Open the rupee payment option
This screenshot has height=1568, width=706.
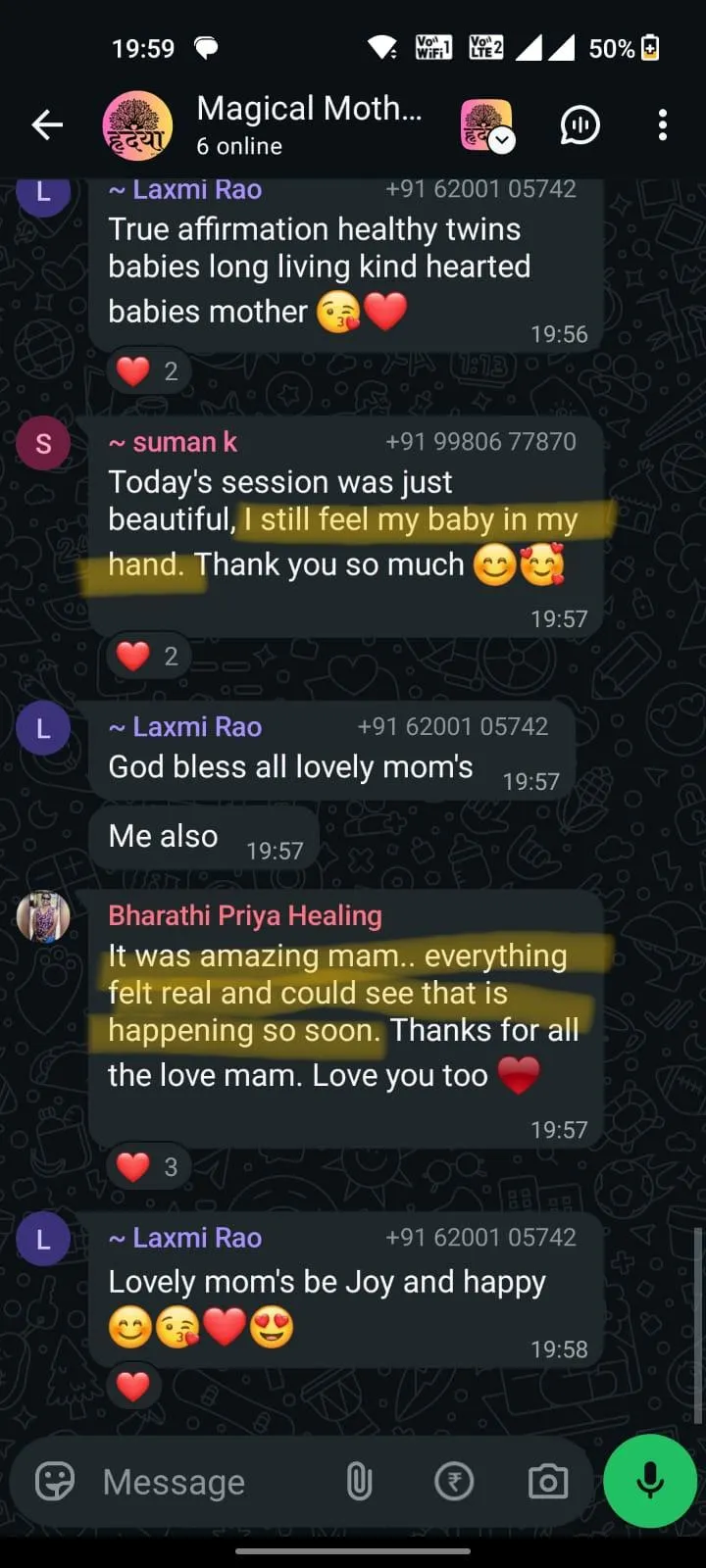[x=454, y=1482]
